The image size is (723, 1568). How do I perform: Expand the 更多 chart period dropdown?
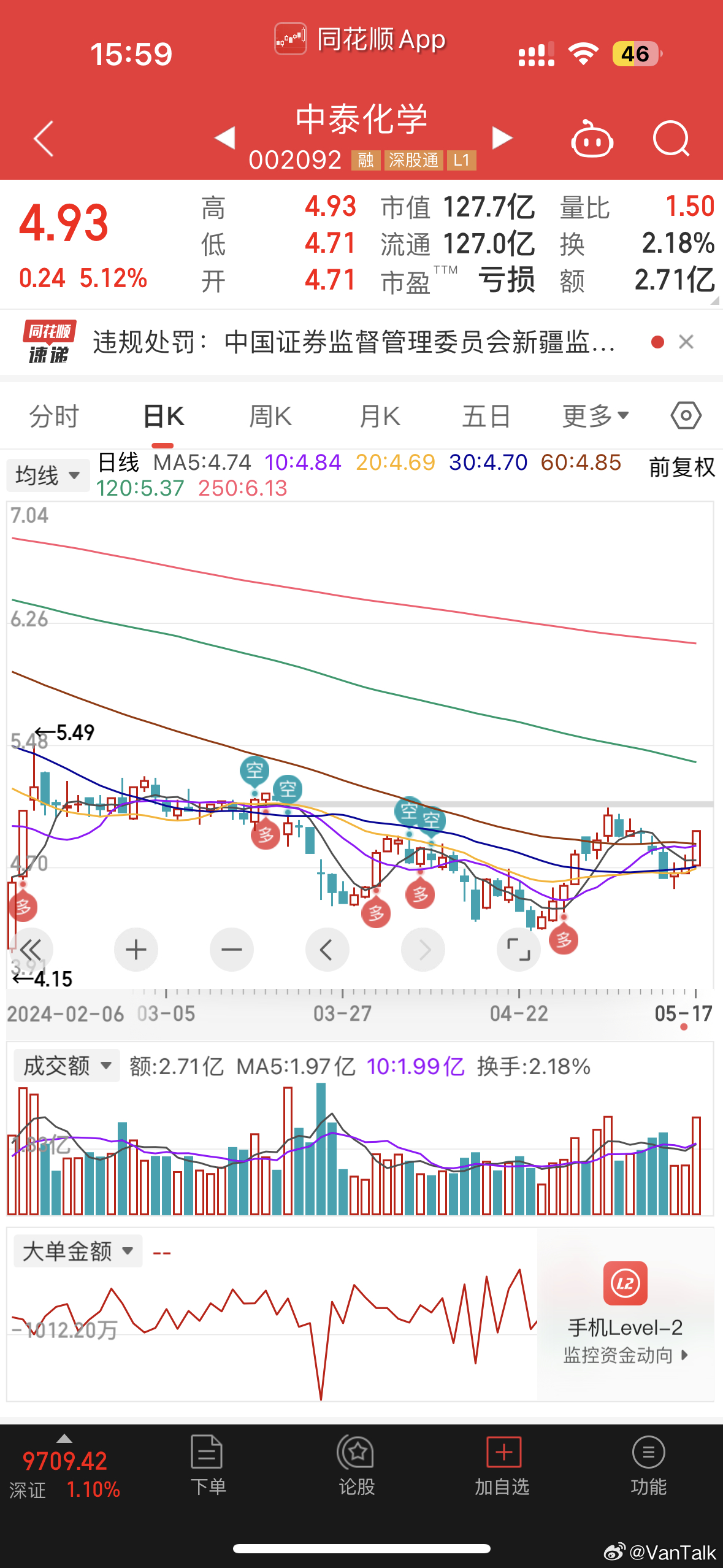595,417
